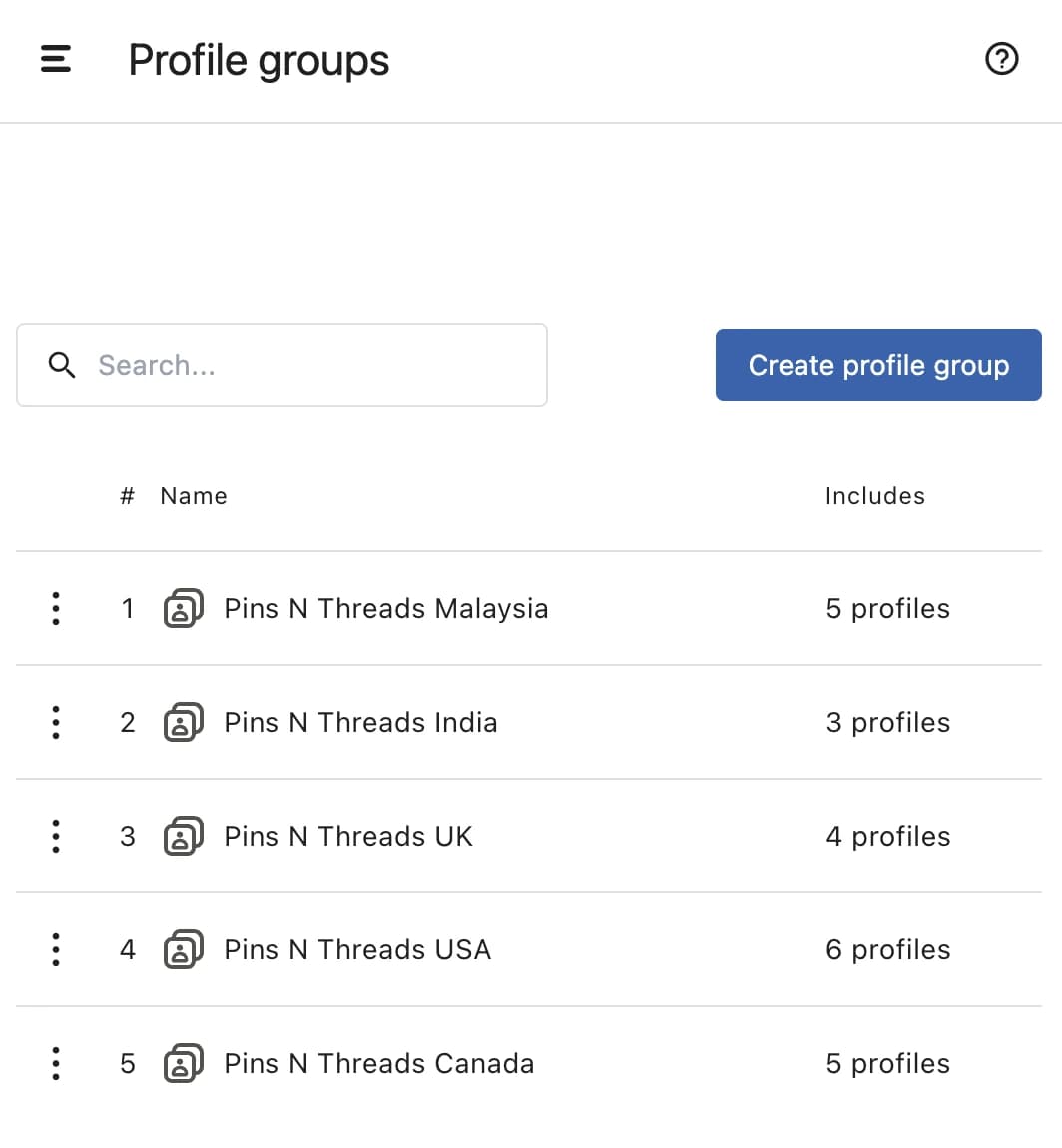Select the profile group icon beside Pins N Threads Malaysia
This screenshot has width=1062, height=1148.
(x=182, y=608)
